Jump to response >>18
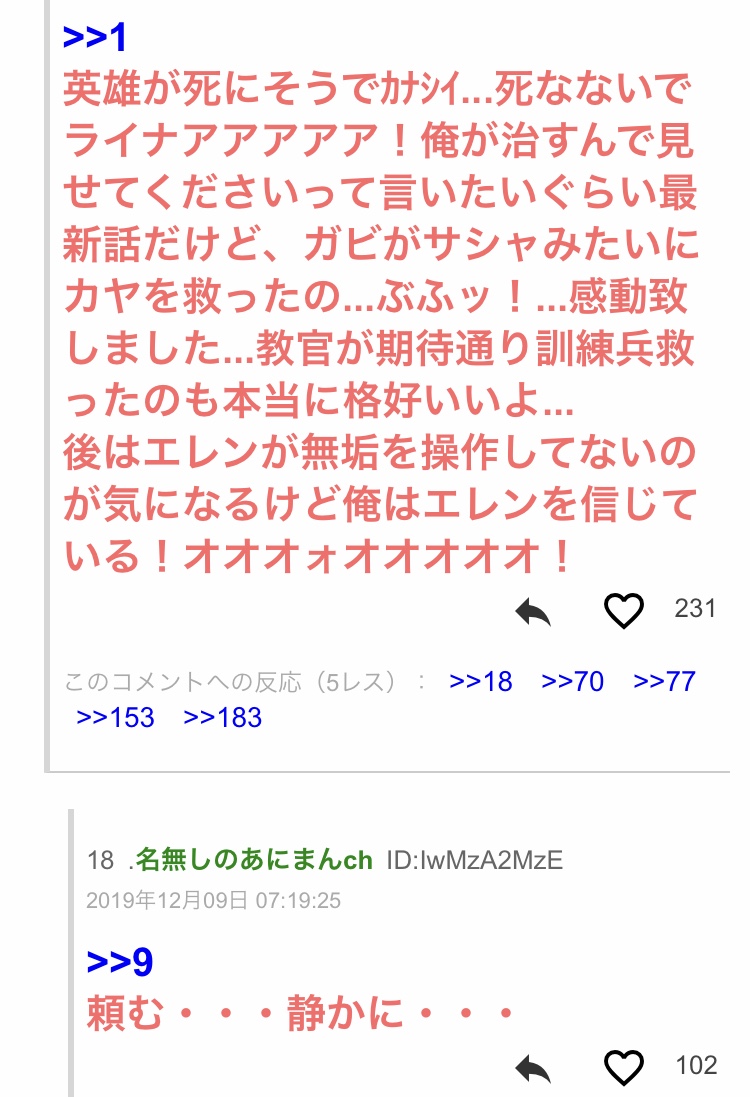 (x=481, y=681)
